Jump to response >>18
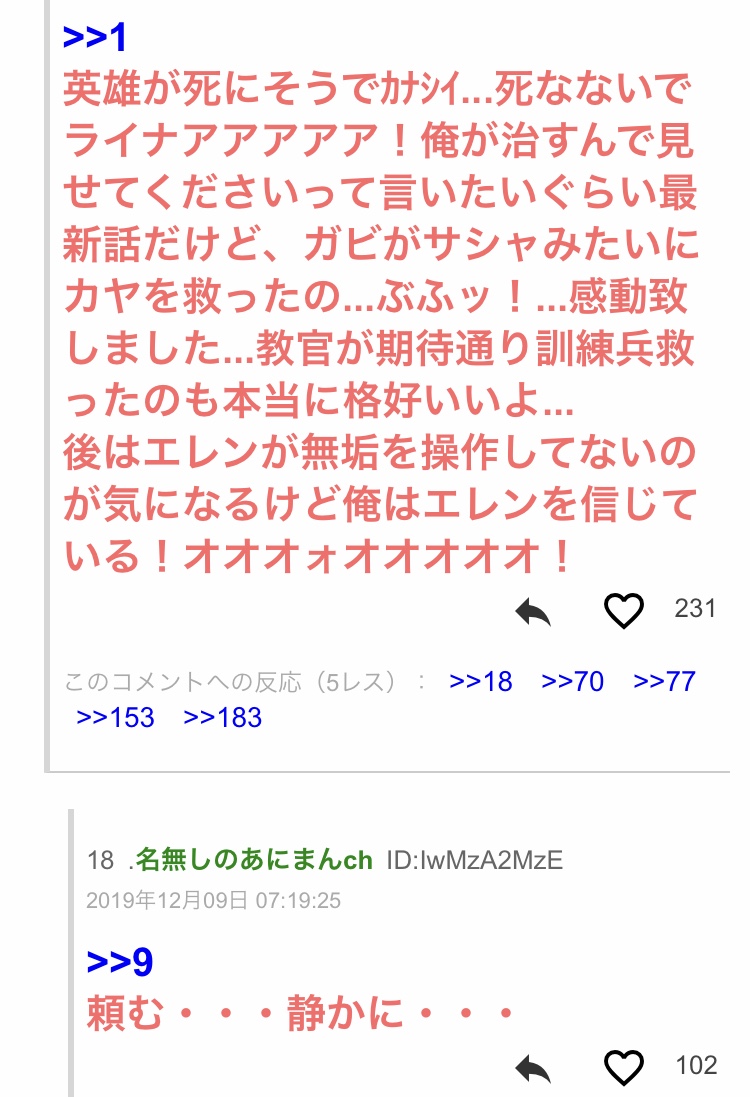 (x=481, y=681)
